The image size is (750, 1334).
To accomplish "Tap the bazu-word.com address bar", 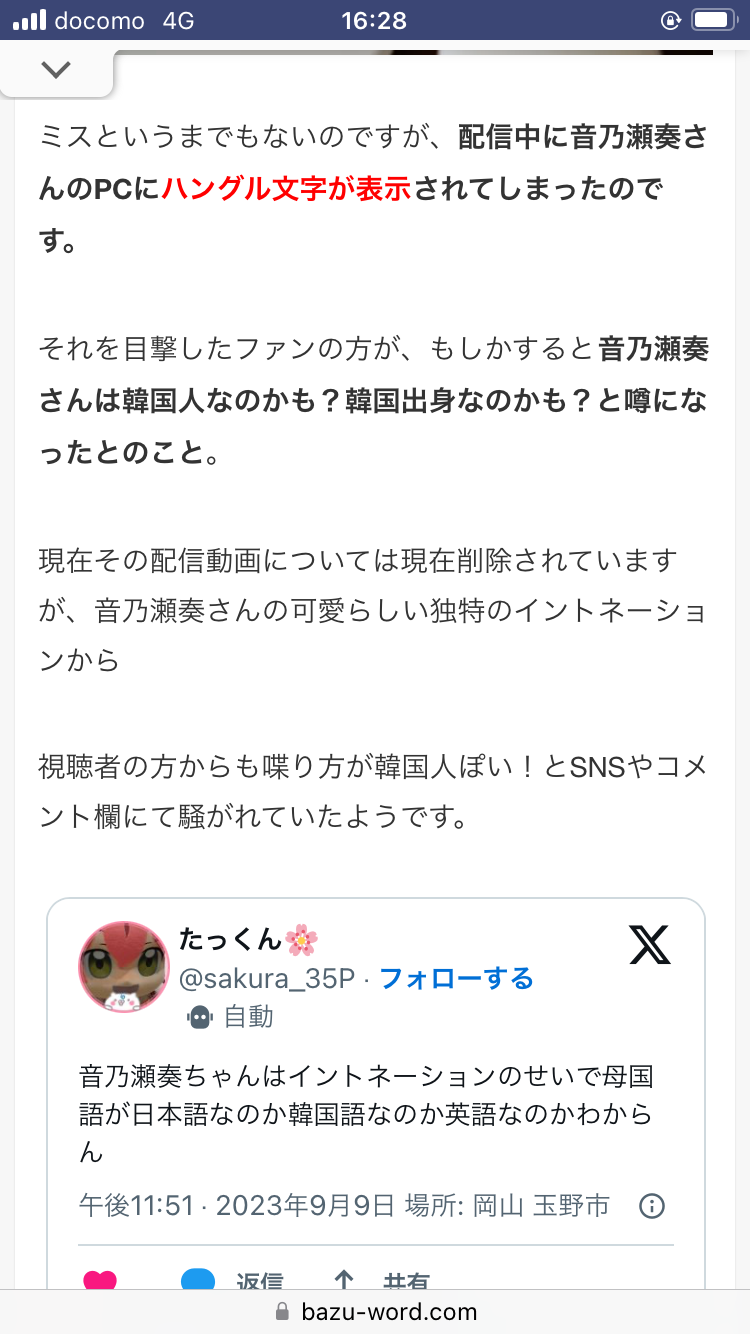I will point(375,1312).
